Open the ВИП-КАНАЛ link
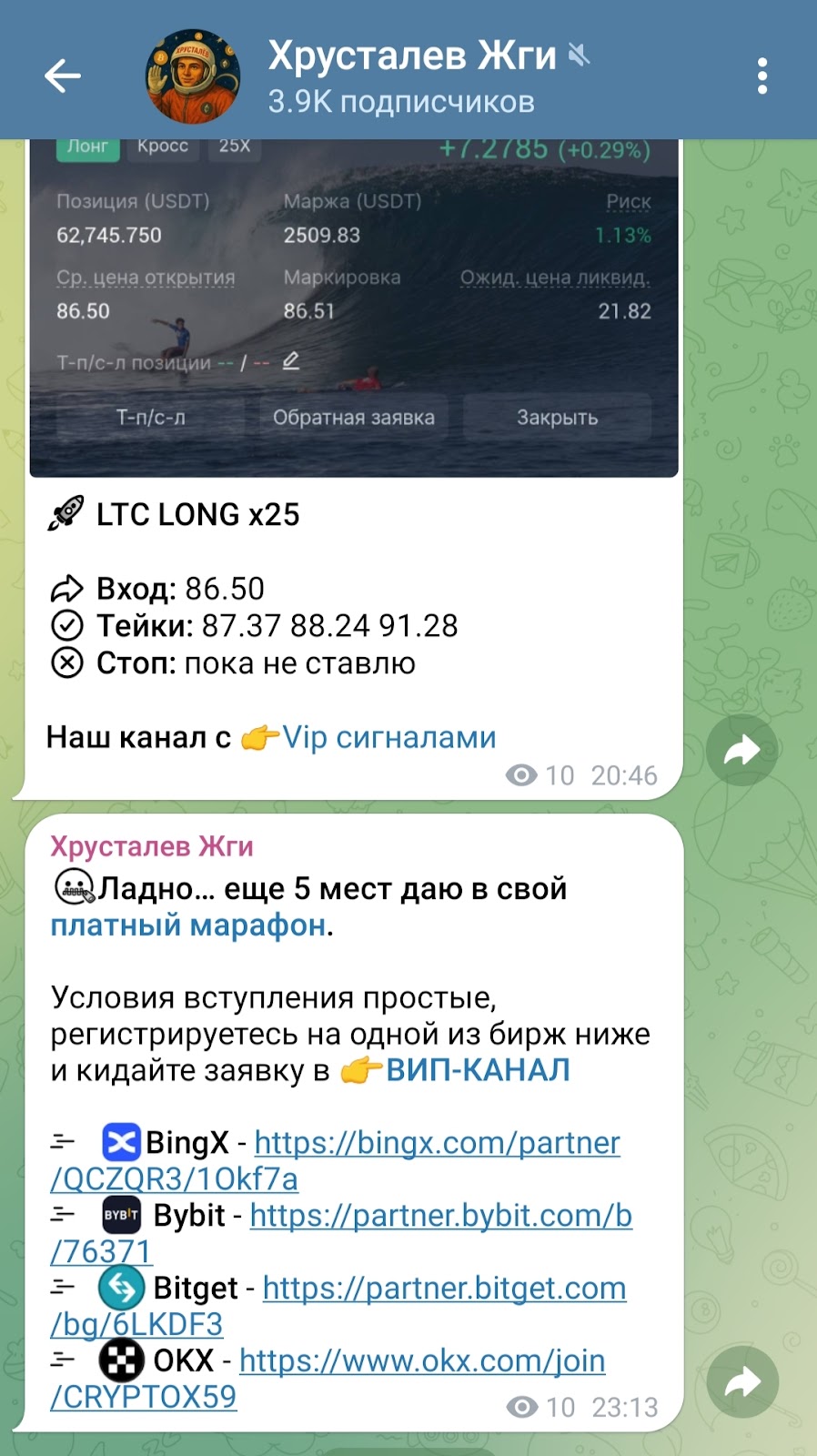Screen dimensions: 817x1456 click(478, 1070)
